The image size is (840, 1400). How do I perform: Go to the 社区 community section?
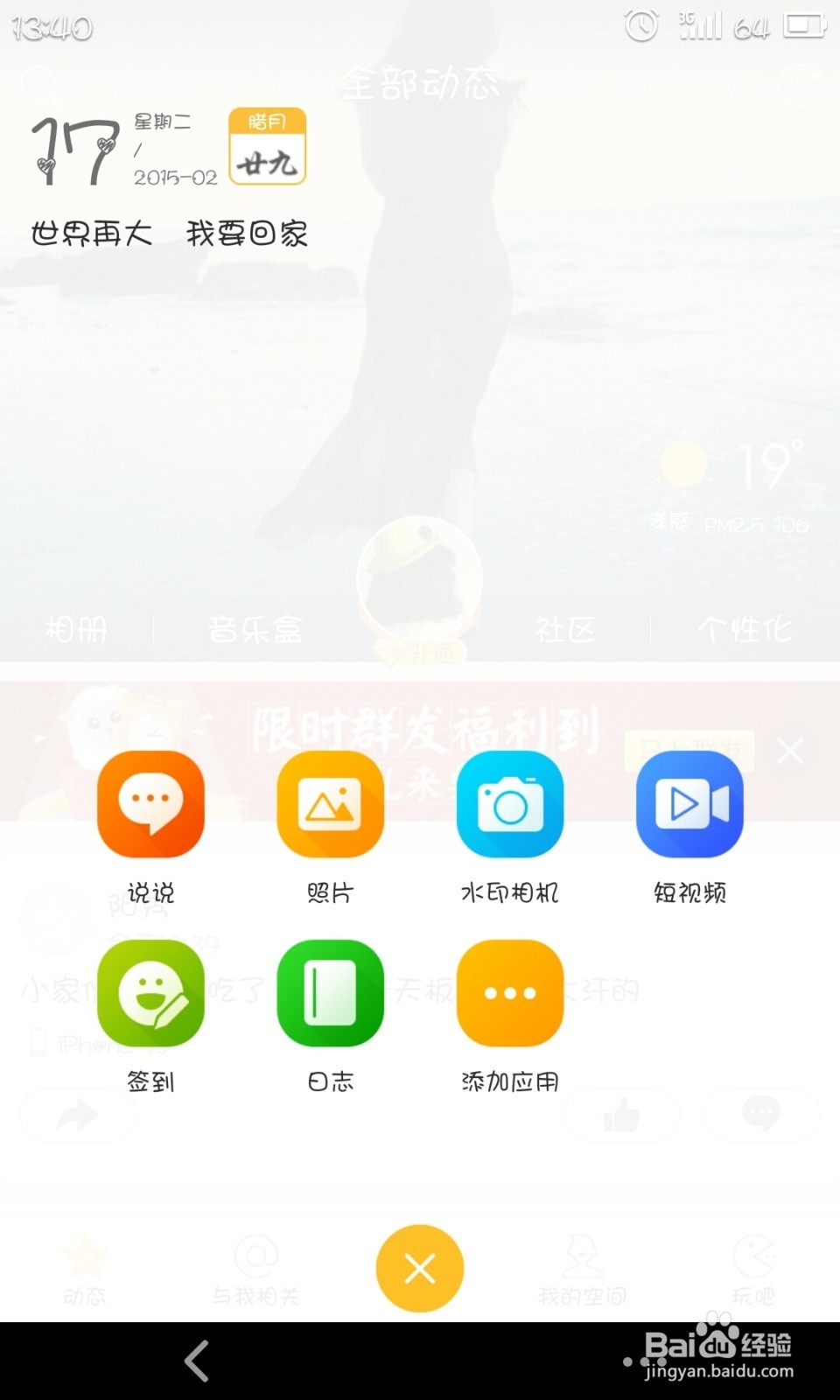565,628
